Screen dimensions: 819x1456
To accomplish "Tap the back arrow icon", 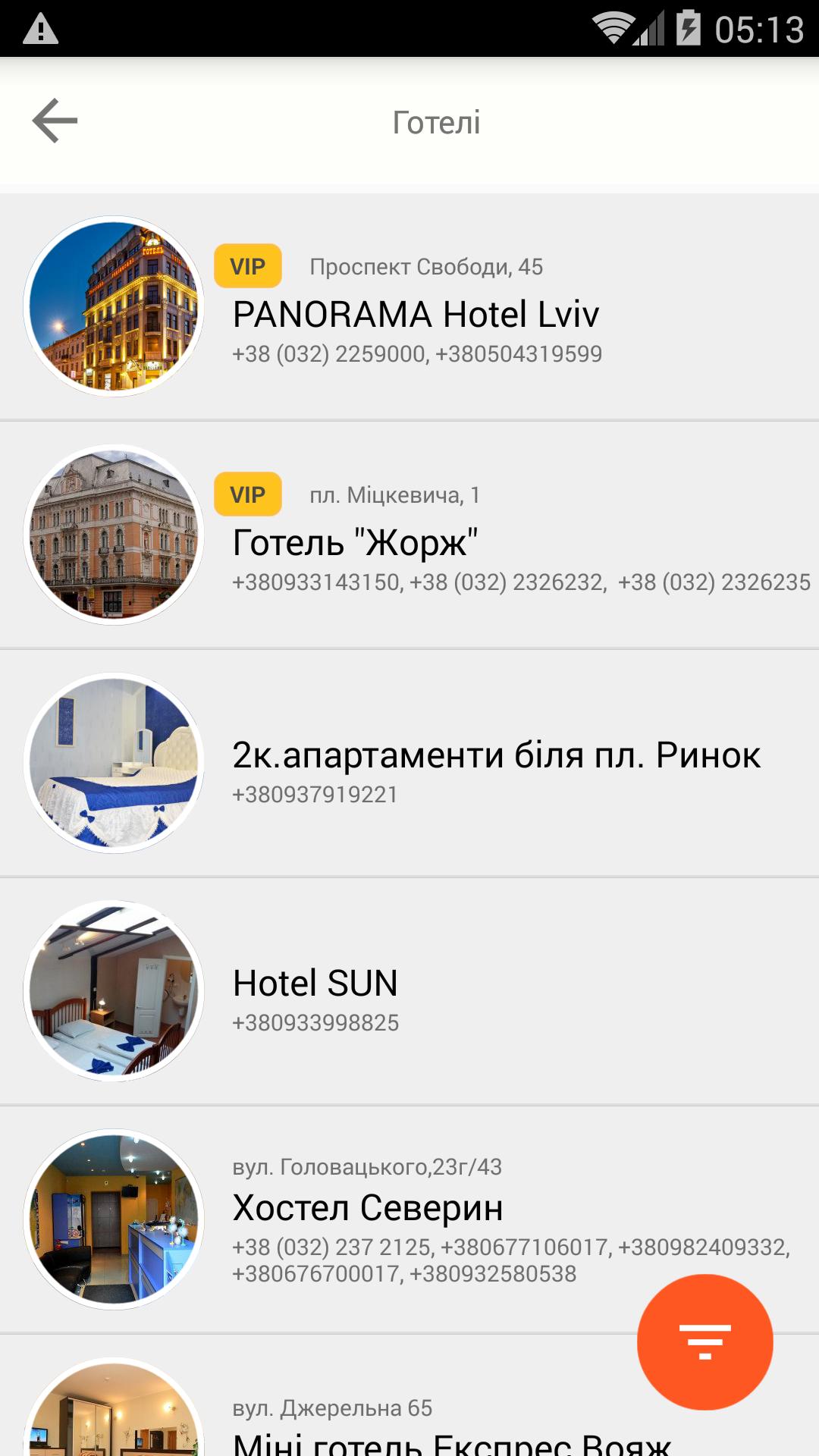I will tap(53, 120).
